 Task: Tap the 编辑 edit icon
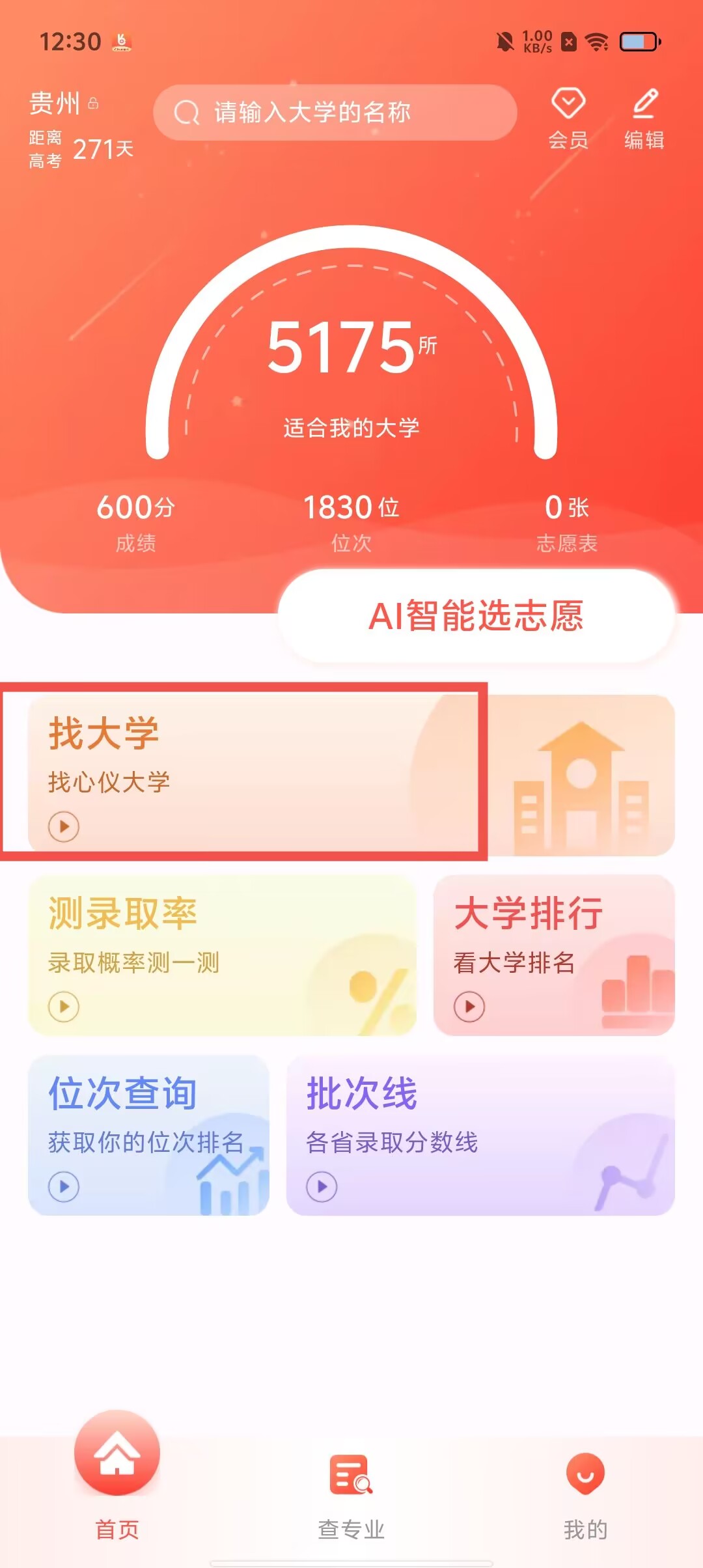[644, 119]
